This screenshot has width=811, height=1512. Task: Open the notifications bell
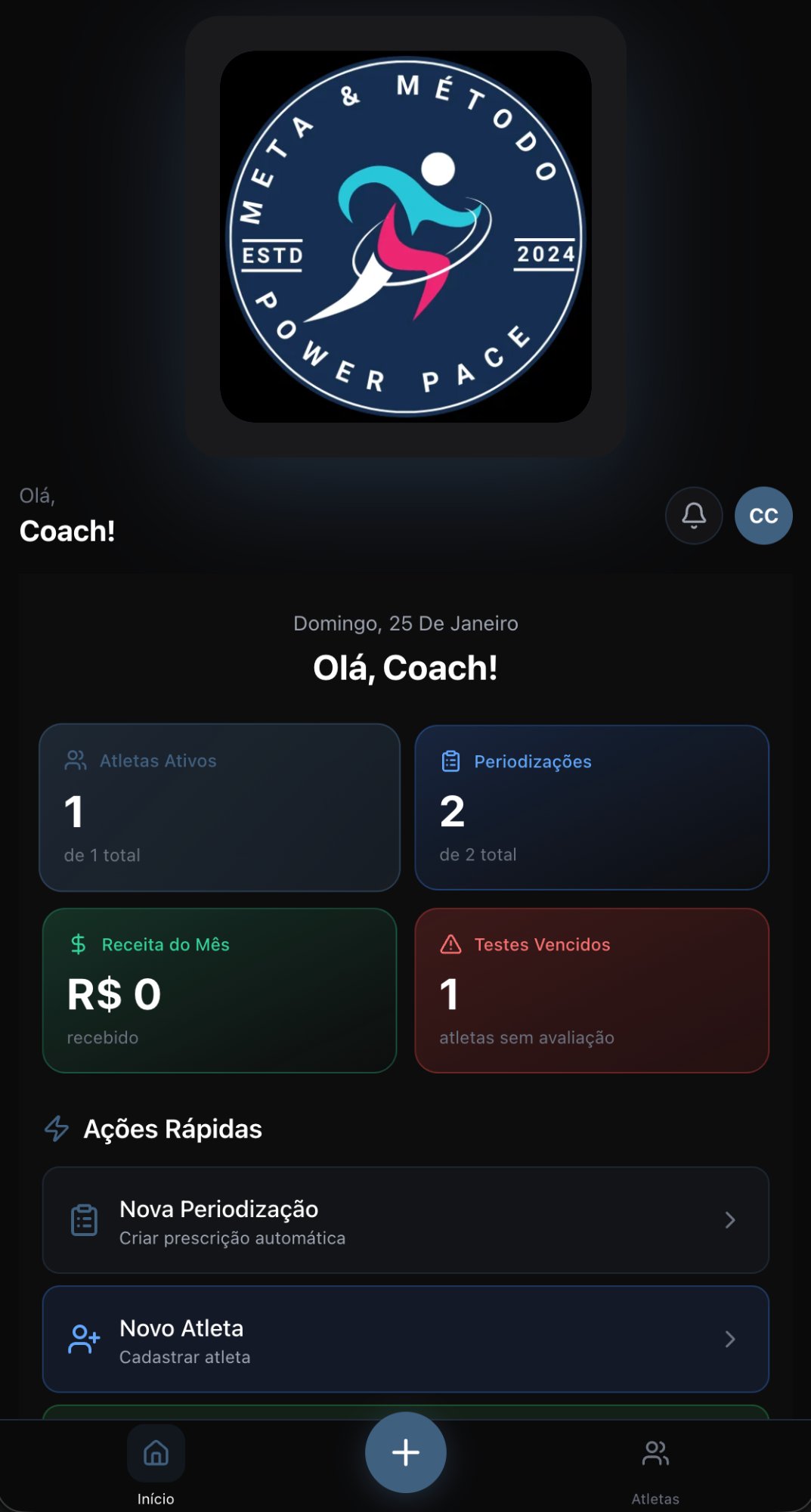tap(694, 516)
